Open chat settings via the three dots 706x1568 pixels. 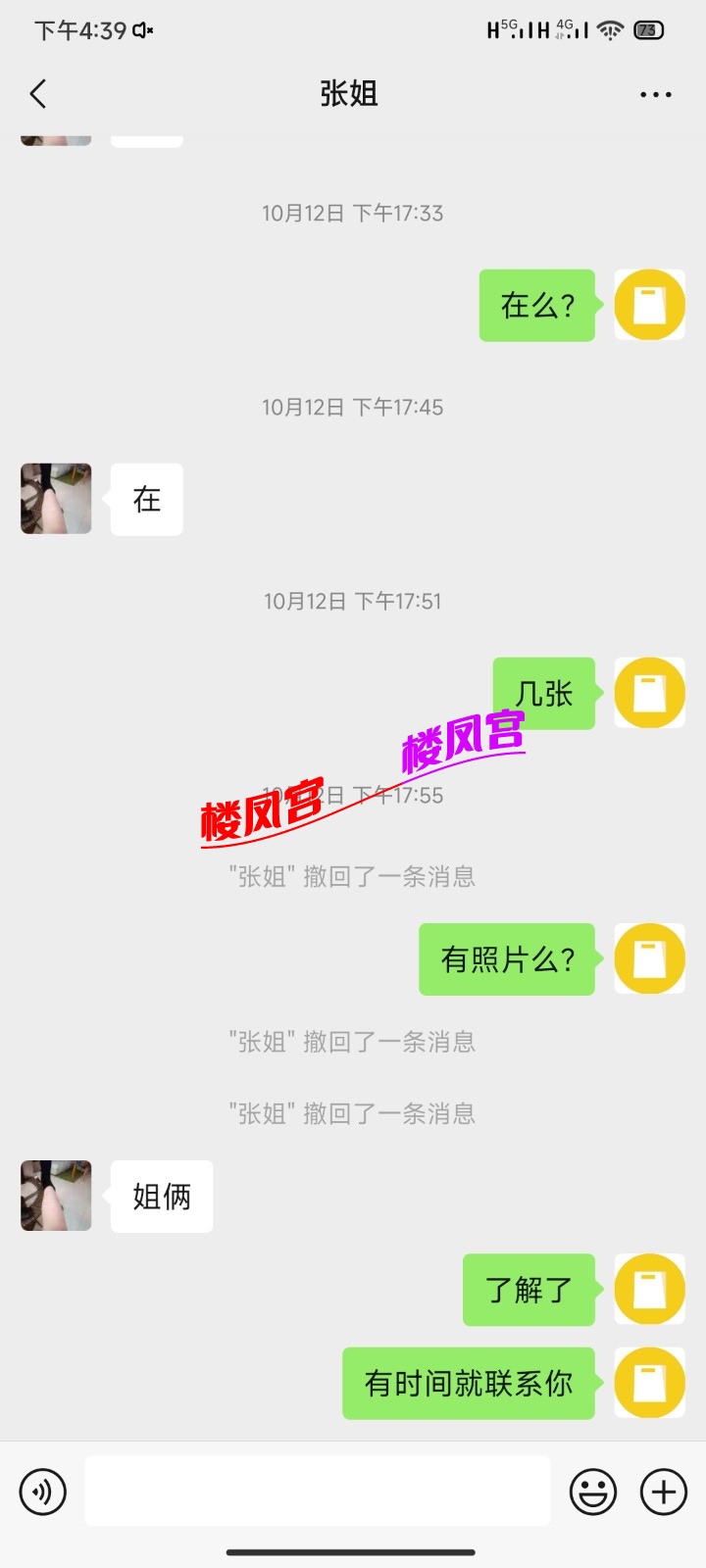[x=654, y=93]
